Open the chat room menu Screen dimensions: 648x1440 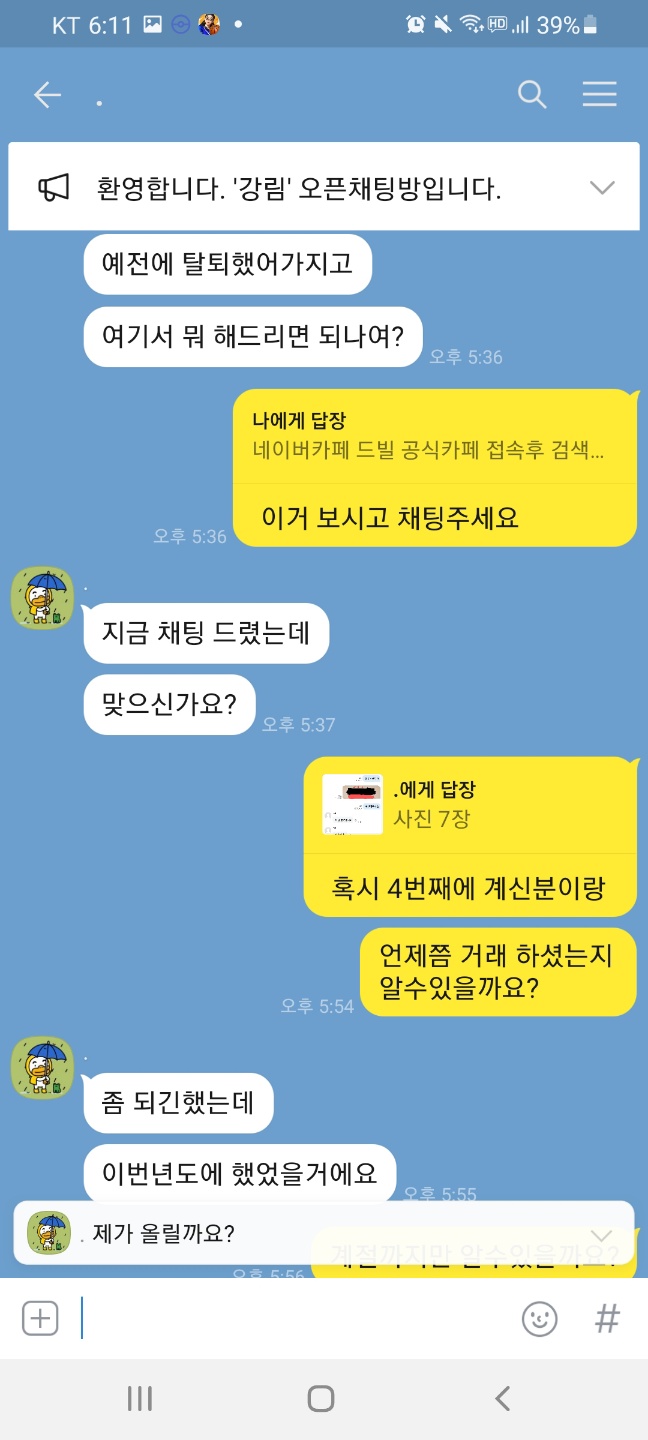[x=599, y=94]
